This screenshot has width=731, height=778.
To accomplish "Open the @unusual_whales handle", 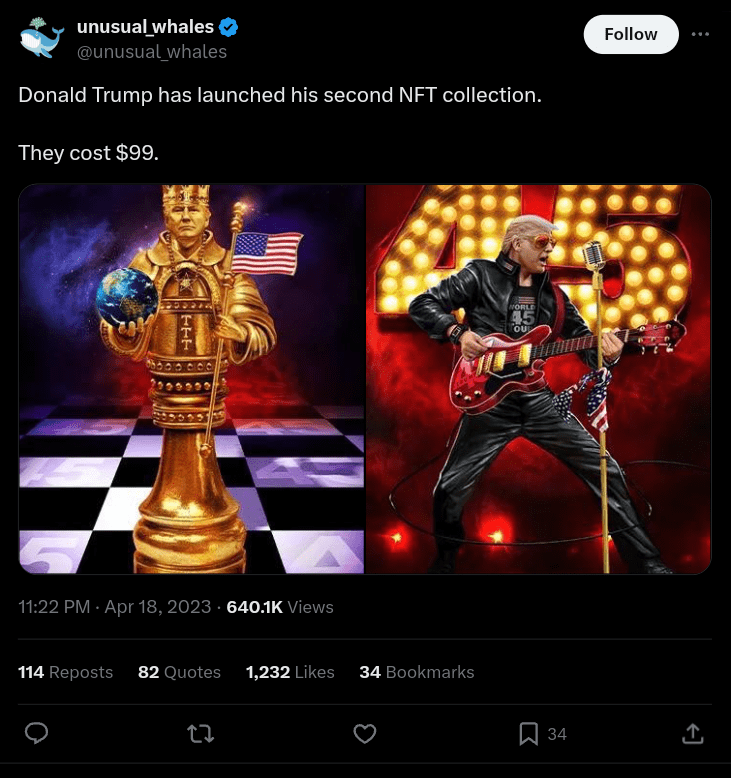I will (152, 51).
